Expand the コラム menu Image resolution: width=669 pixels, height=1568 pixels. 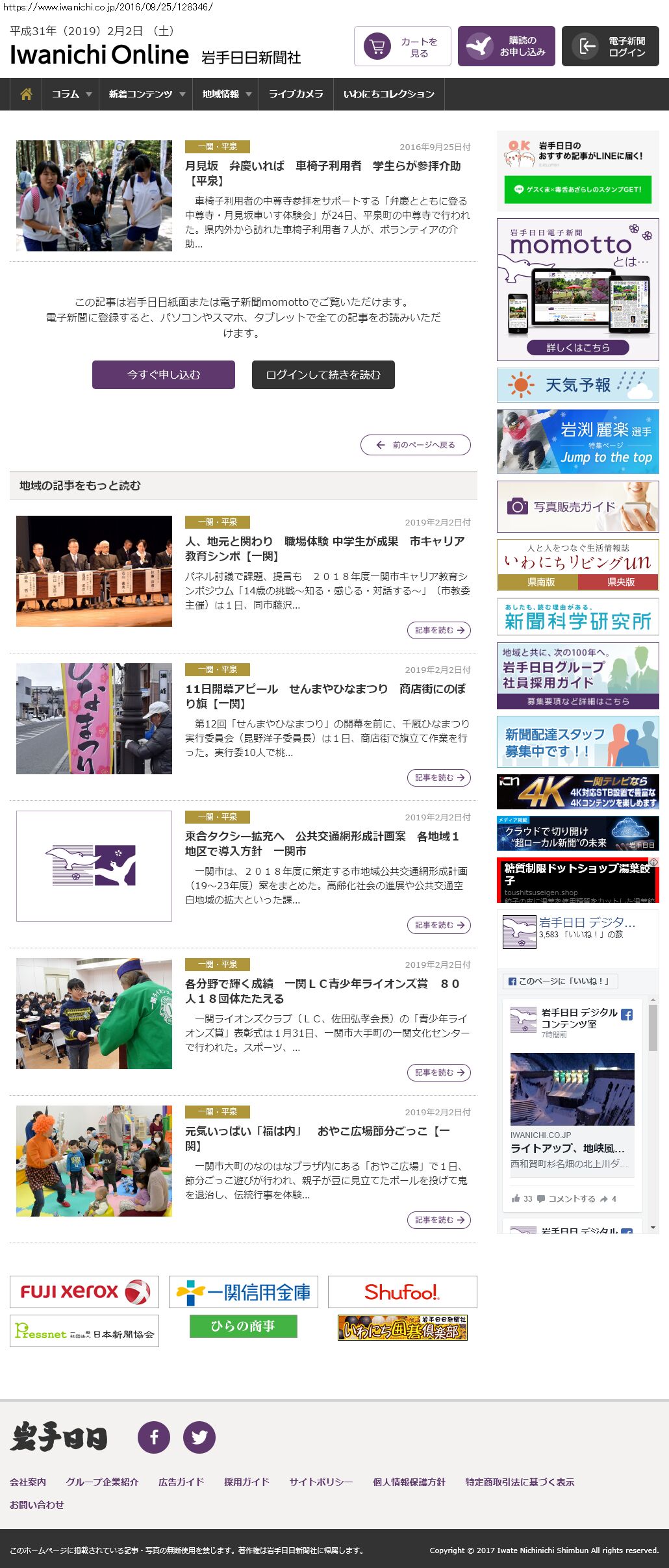[71, 94]
